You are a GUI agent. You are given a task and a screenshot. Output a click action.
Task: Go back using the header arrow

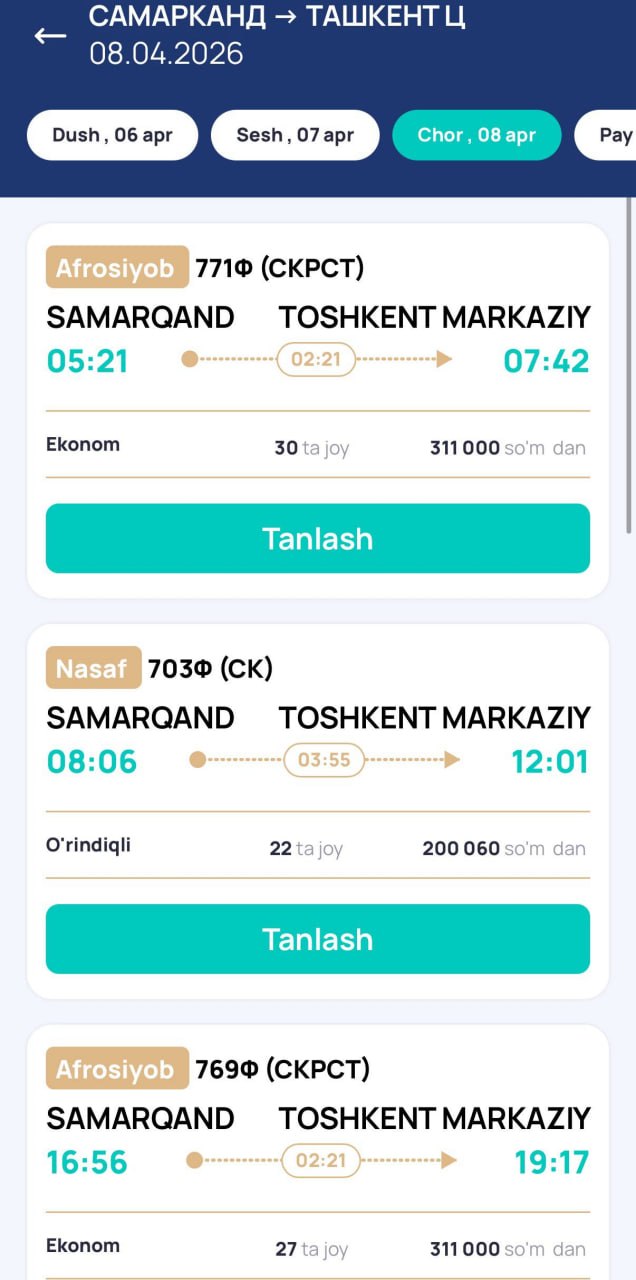point(50,36)
